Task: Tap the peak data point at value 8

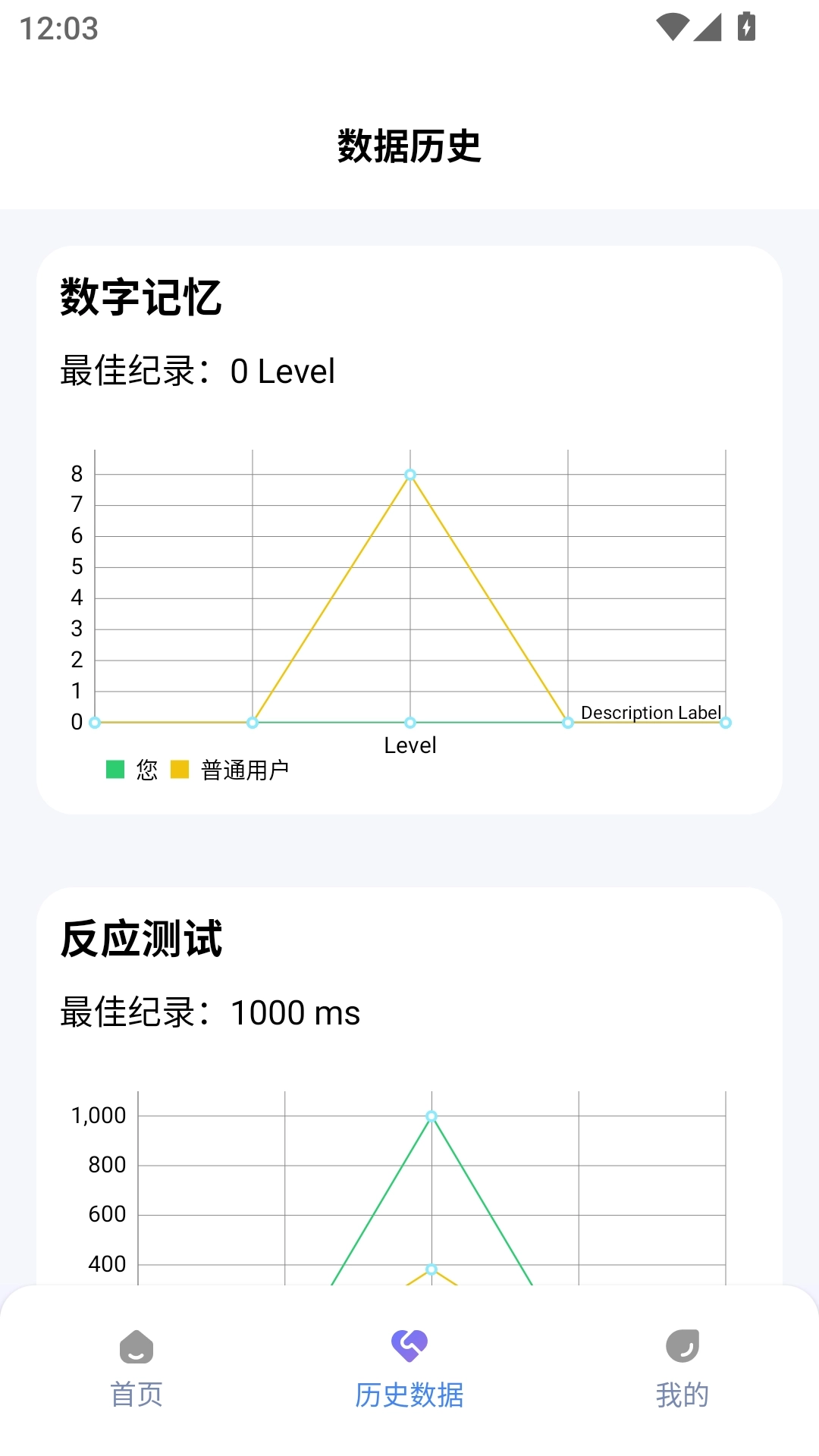Action: [x=409, y=474]
